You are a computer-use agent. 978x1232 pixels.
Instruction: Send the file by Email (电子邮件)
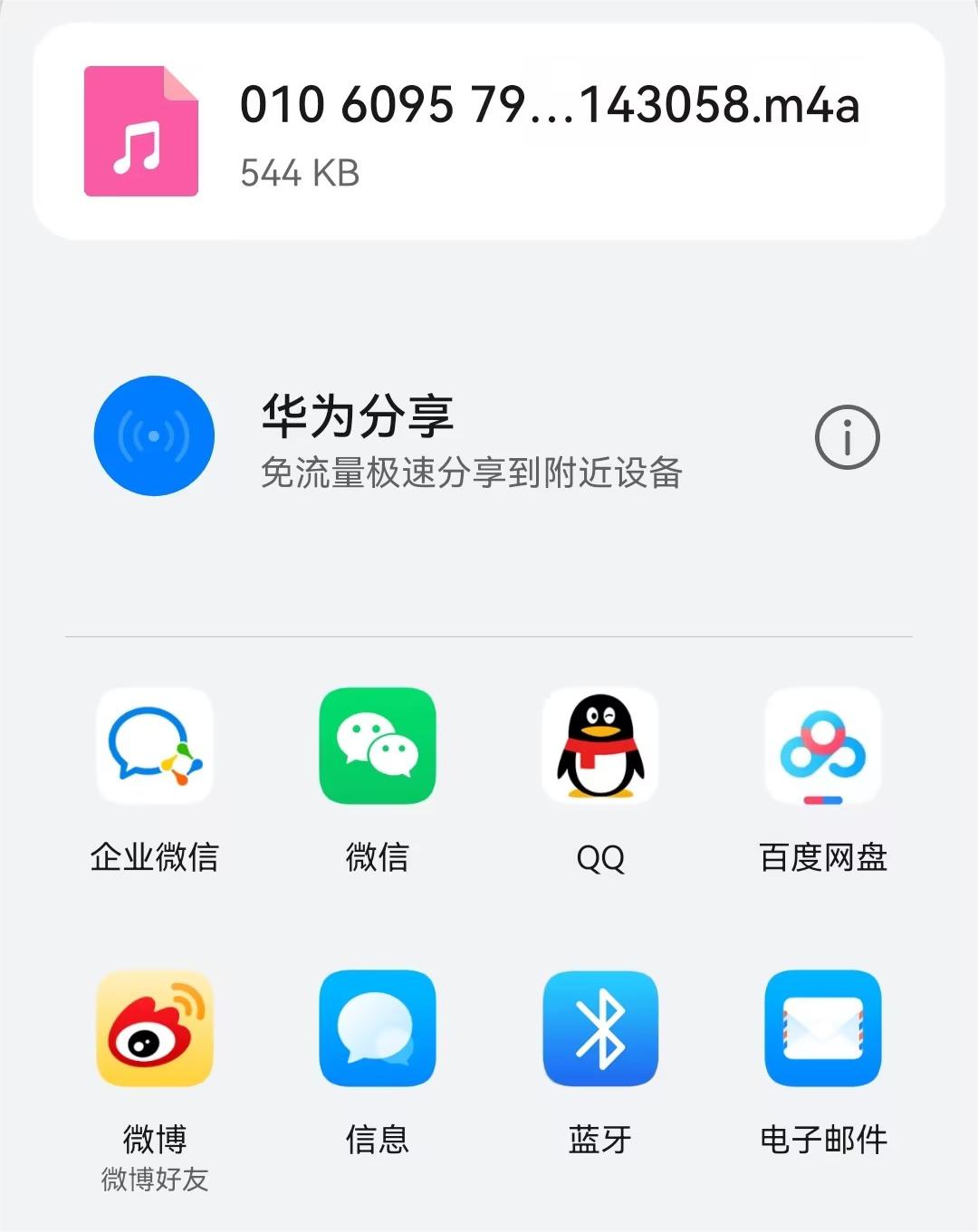[x=823, y=1027]
